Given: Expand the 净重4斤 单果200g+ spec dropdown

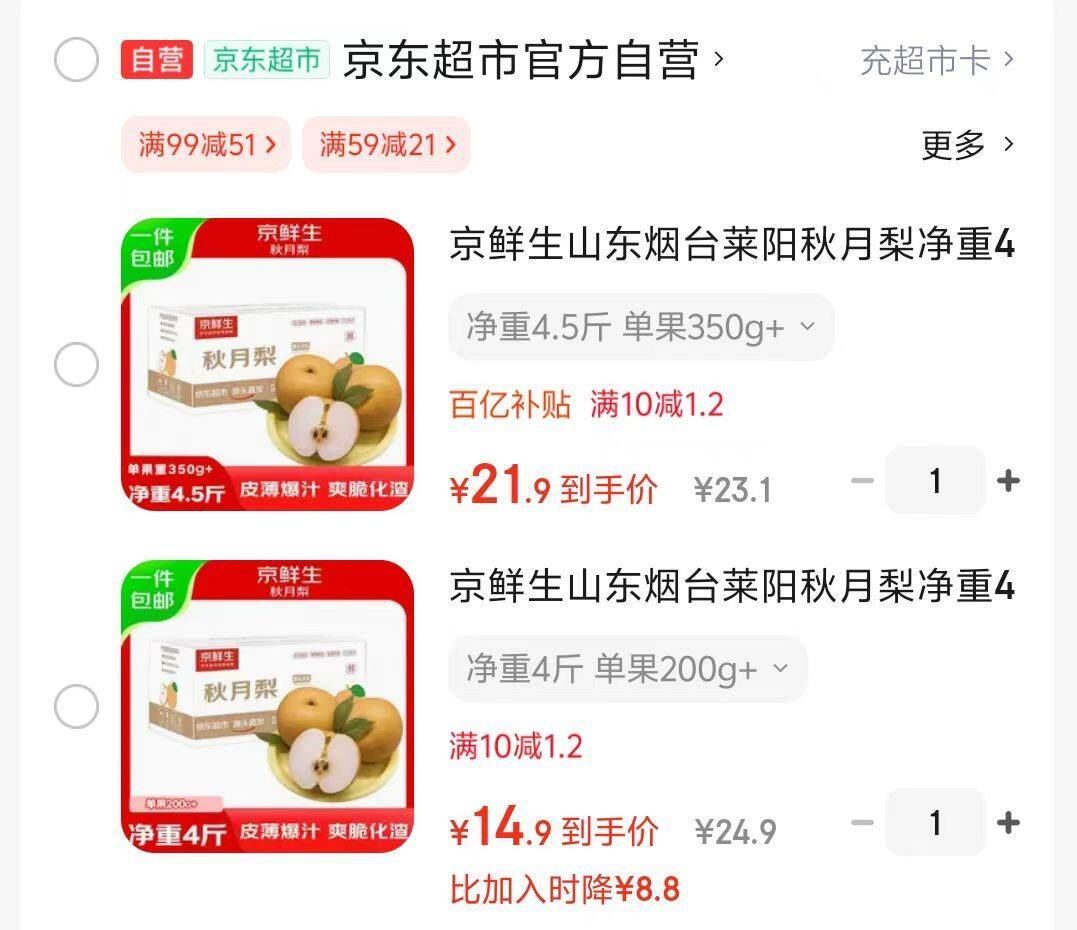Looking at the screenshot, I should coord(627,669).
